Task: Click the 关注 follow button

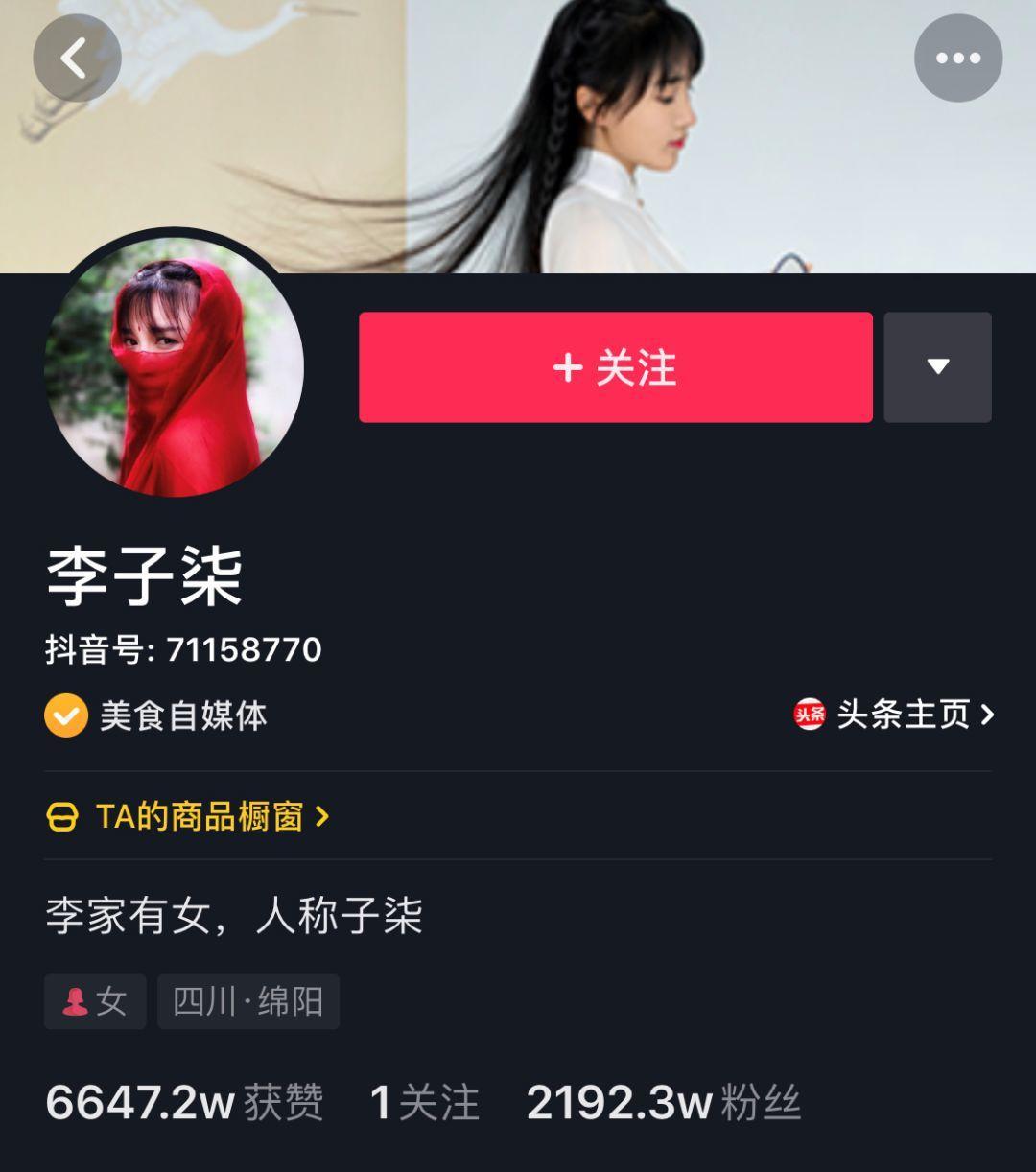Action: (x=615, y=366)
